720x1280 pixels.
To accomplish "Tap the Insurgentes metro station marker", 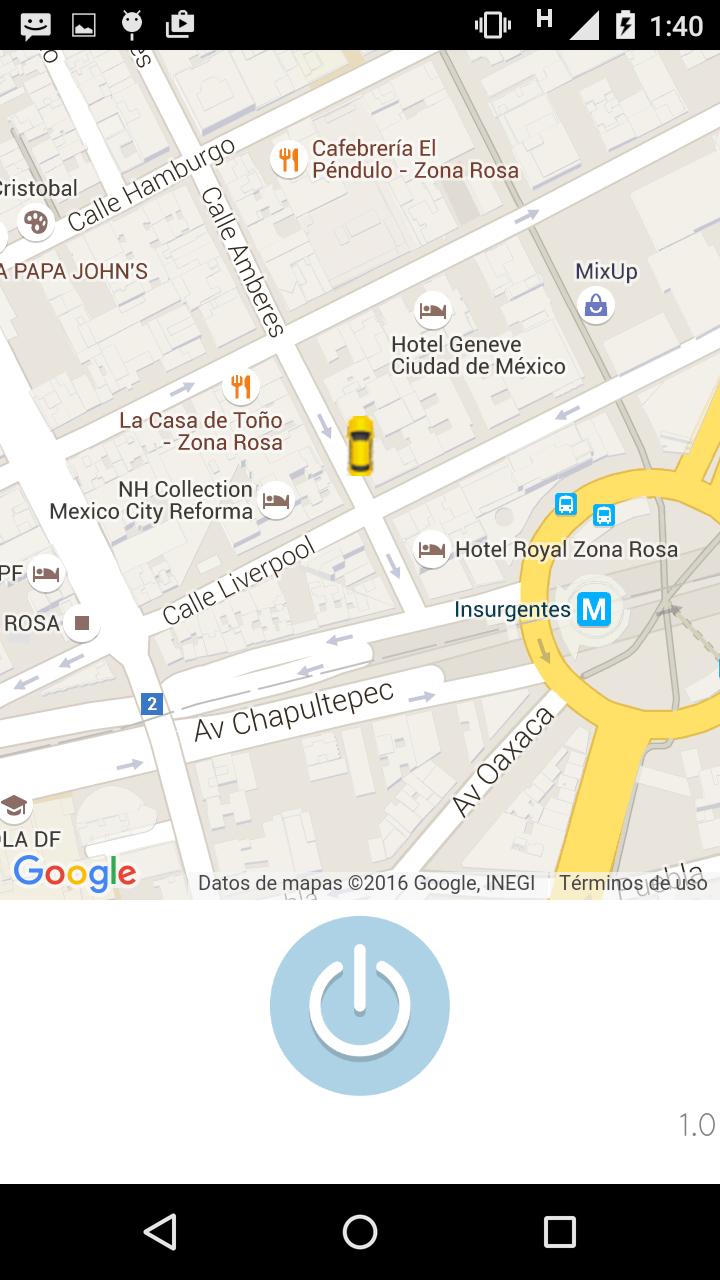I will pos(594,609).
